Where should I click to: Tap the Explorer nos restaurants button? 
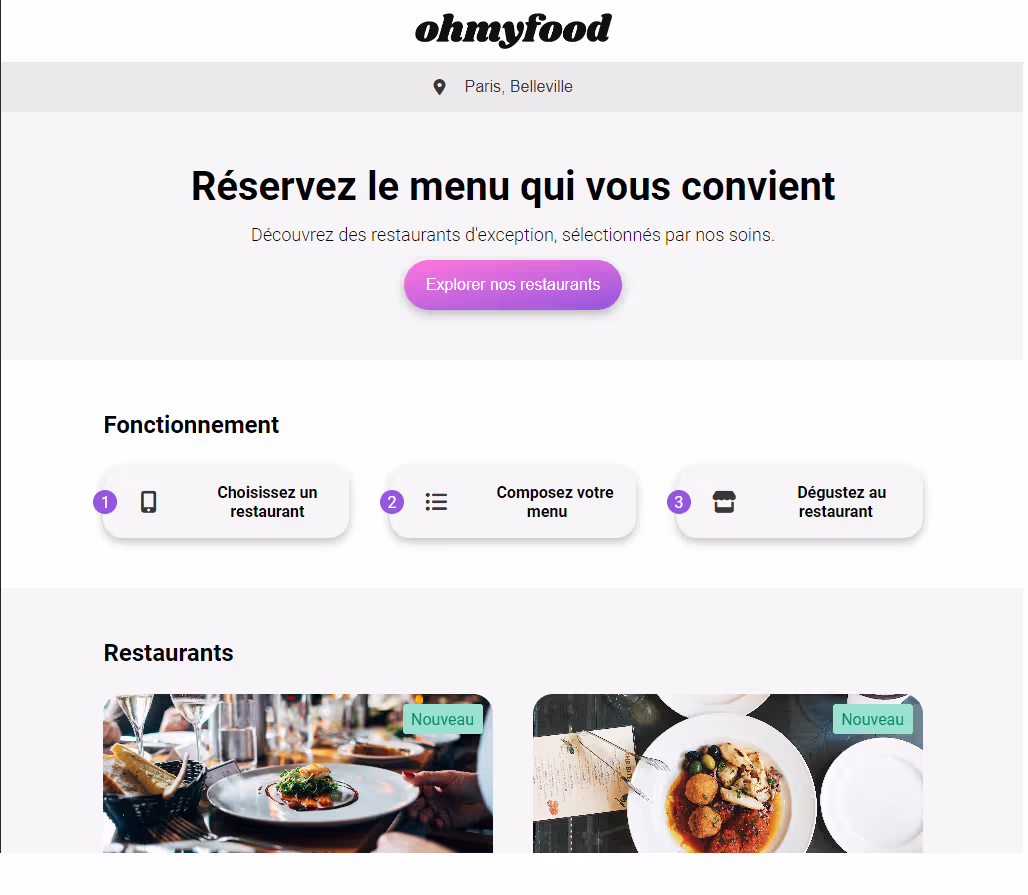point(512,285)
